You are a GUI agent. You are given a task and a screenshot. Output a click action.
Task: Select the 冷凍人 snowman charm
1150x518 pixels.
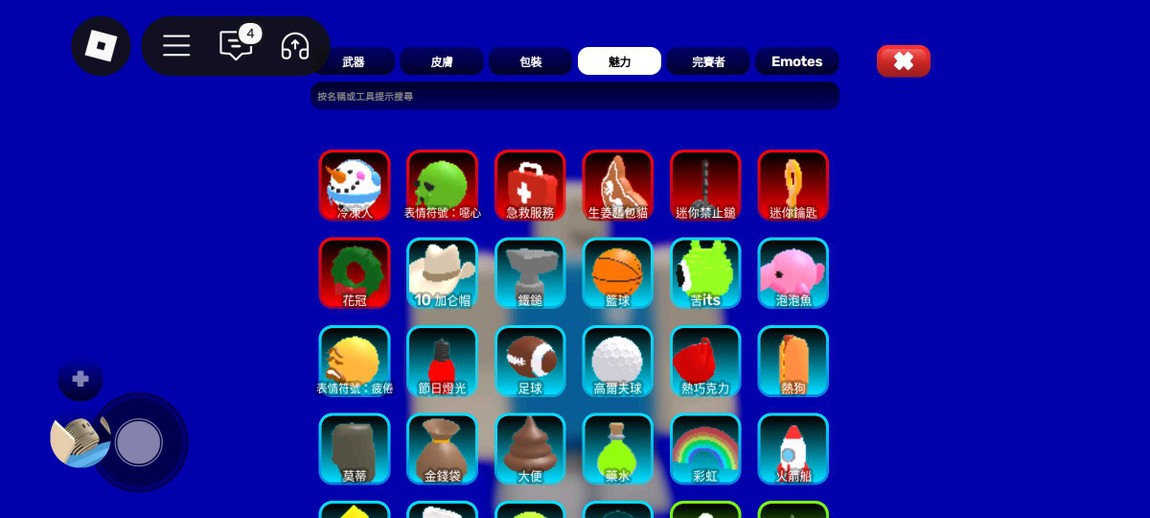(x=354, y=185)
